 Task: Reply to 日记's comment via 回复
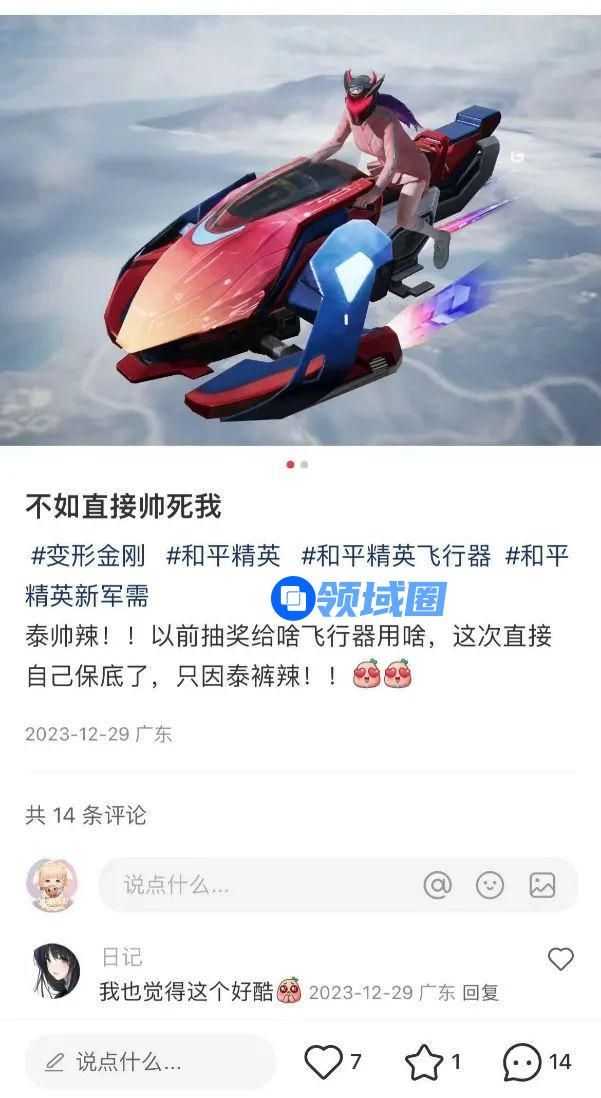(480, 993)
